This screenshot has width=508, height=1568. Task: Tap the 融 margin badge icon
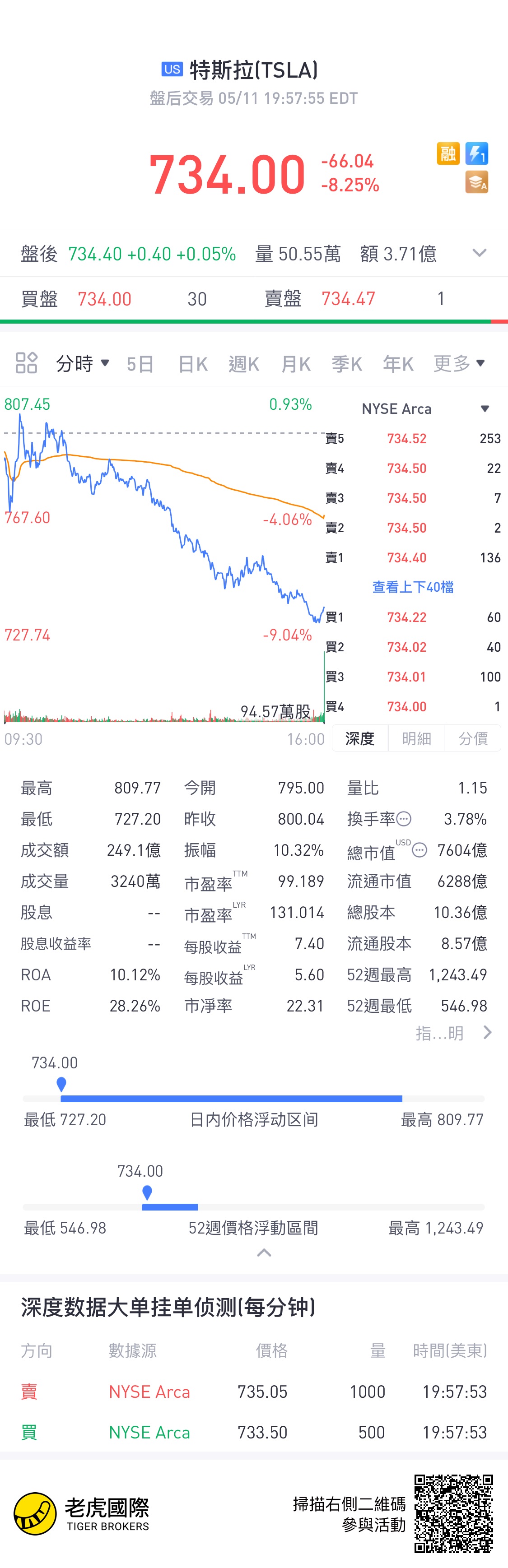pyautogui.click(x=447, y=153)
